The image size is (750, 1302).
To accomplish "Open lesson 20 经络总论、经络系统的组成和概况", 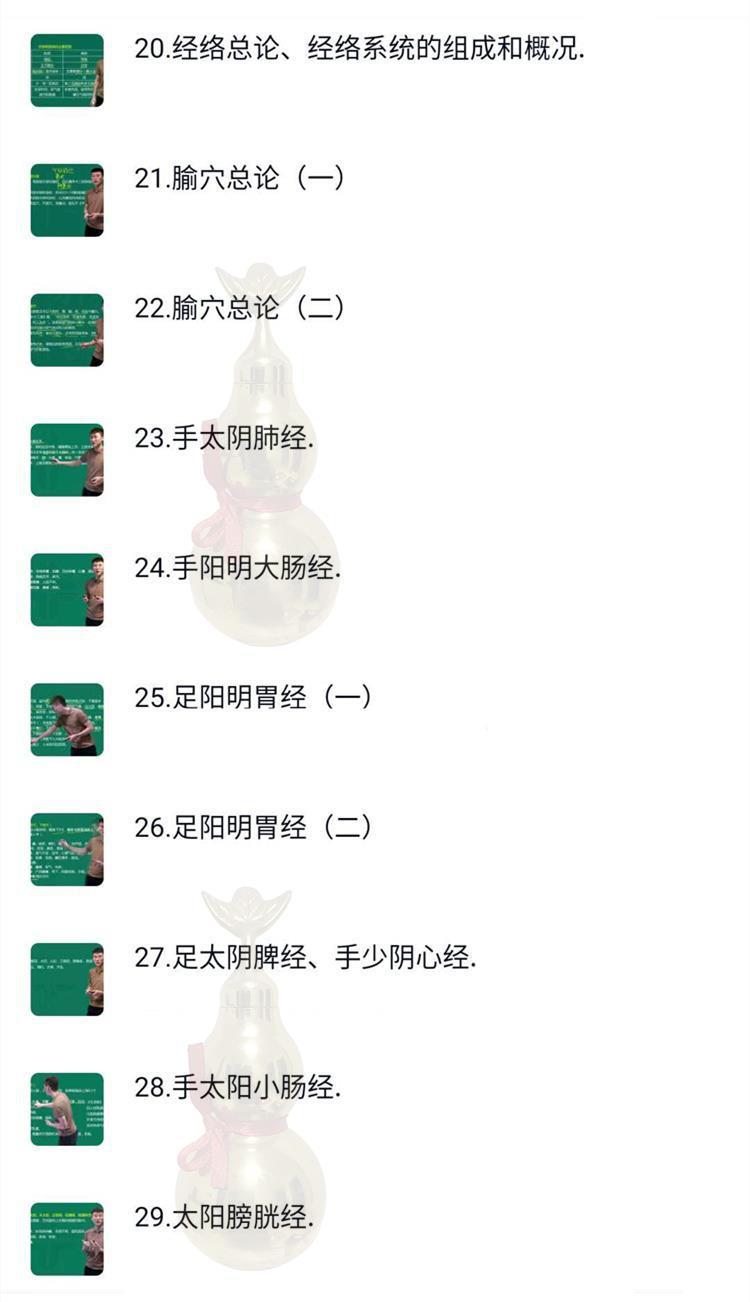I will 359,49.
